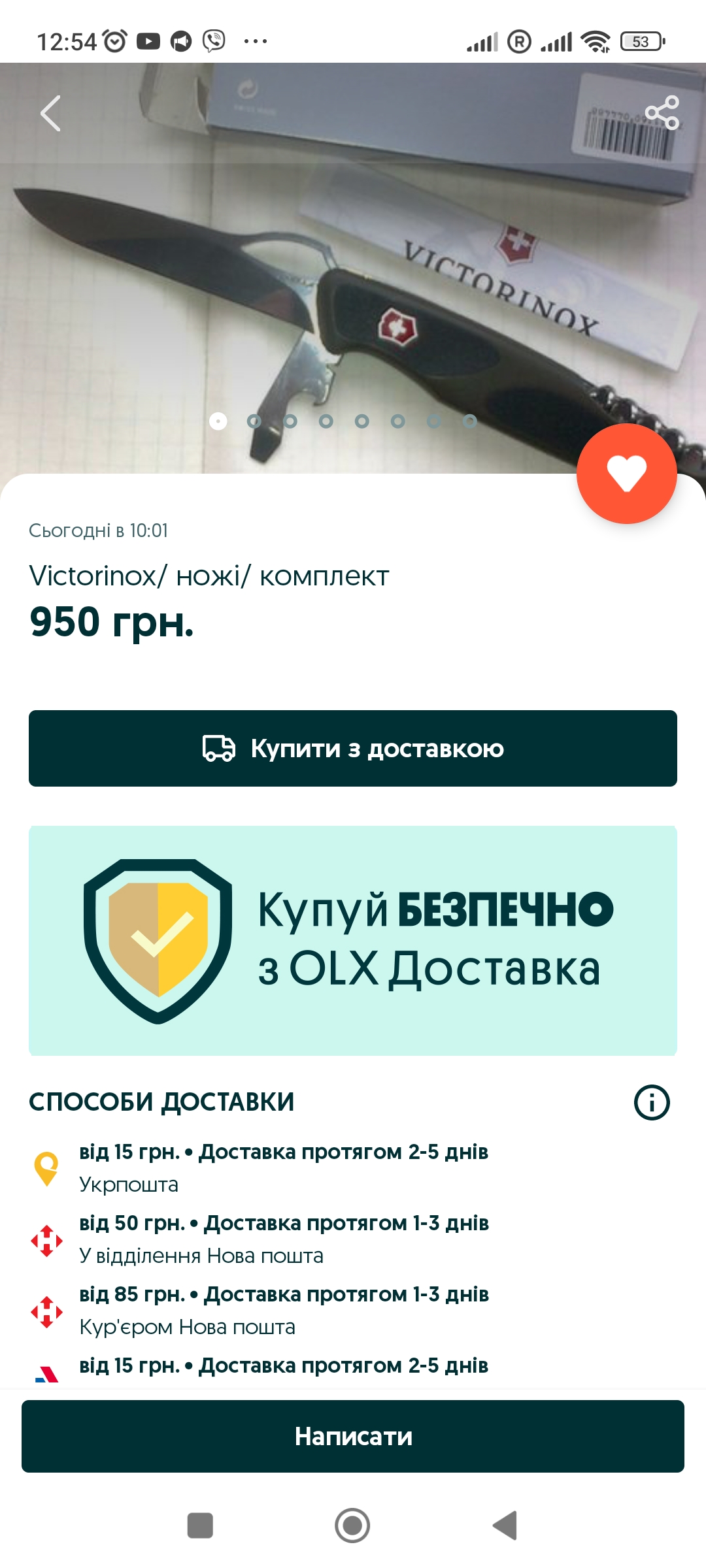This screenshot has height=1568, width=706.
Task: Open delivery methods info icon
Action: pos(652,1102)
